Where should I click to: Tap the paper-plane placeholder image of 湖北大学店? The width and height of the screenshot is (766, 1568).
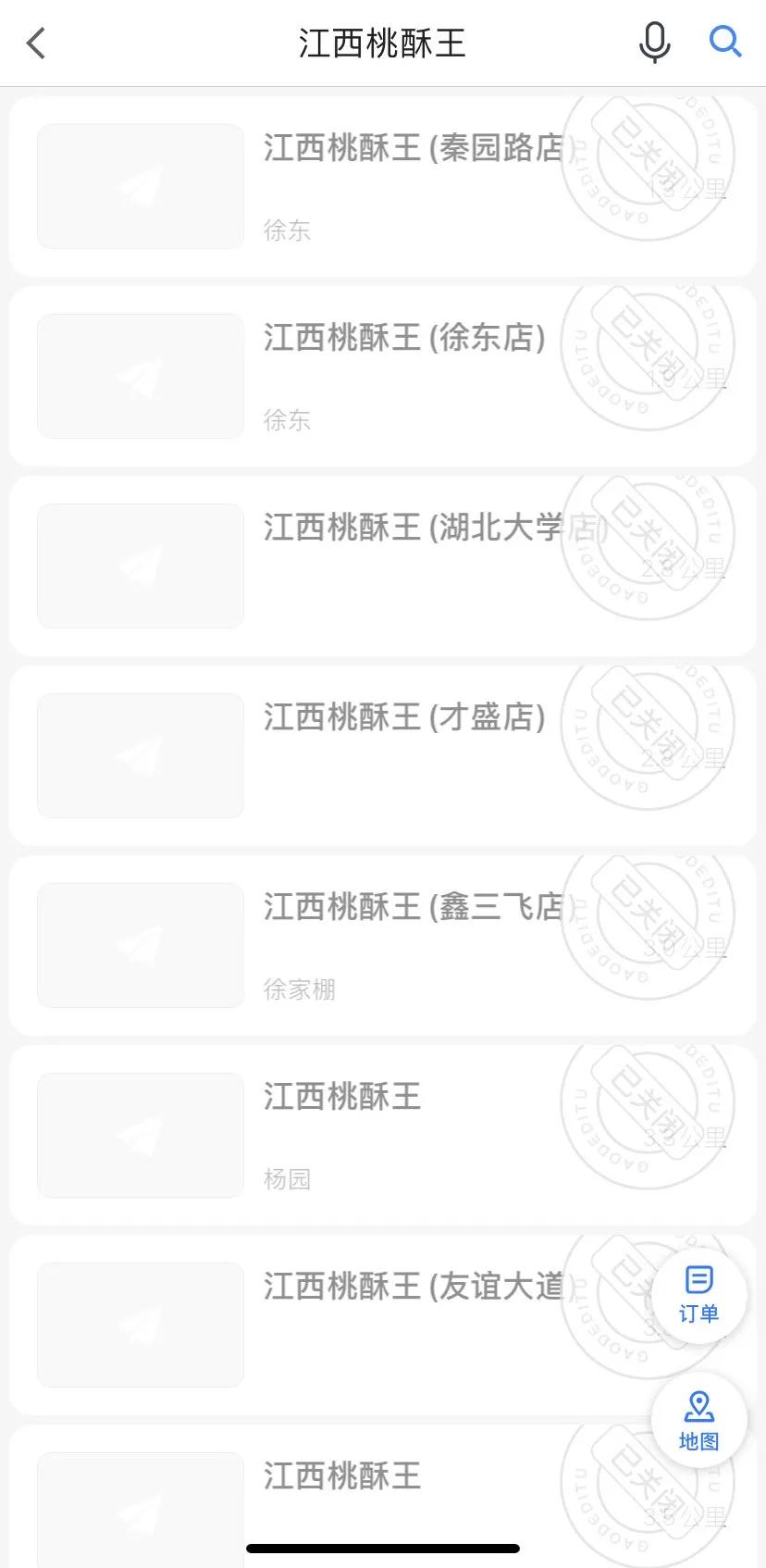(140, 566)
